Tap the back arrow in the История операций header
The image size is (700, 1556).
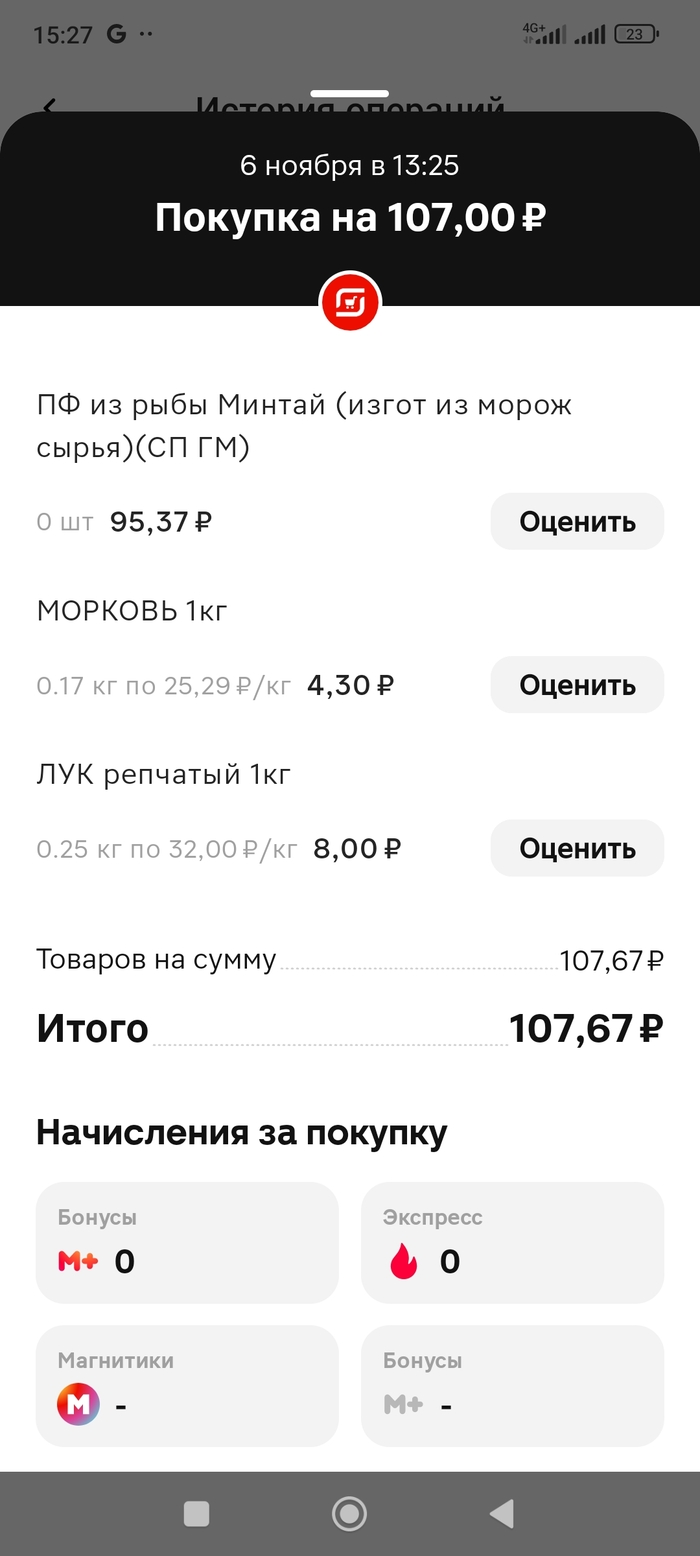49,106
